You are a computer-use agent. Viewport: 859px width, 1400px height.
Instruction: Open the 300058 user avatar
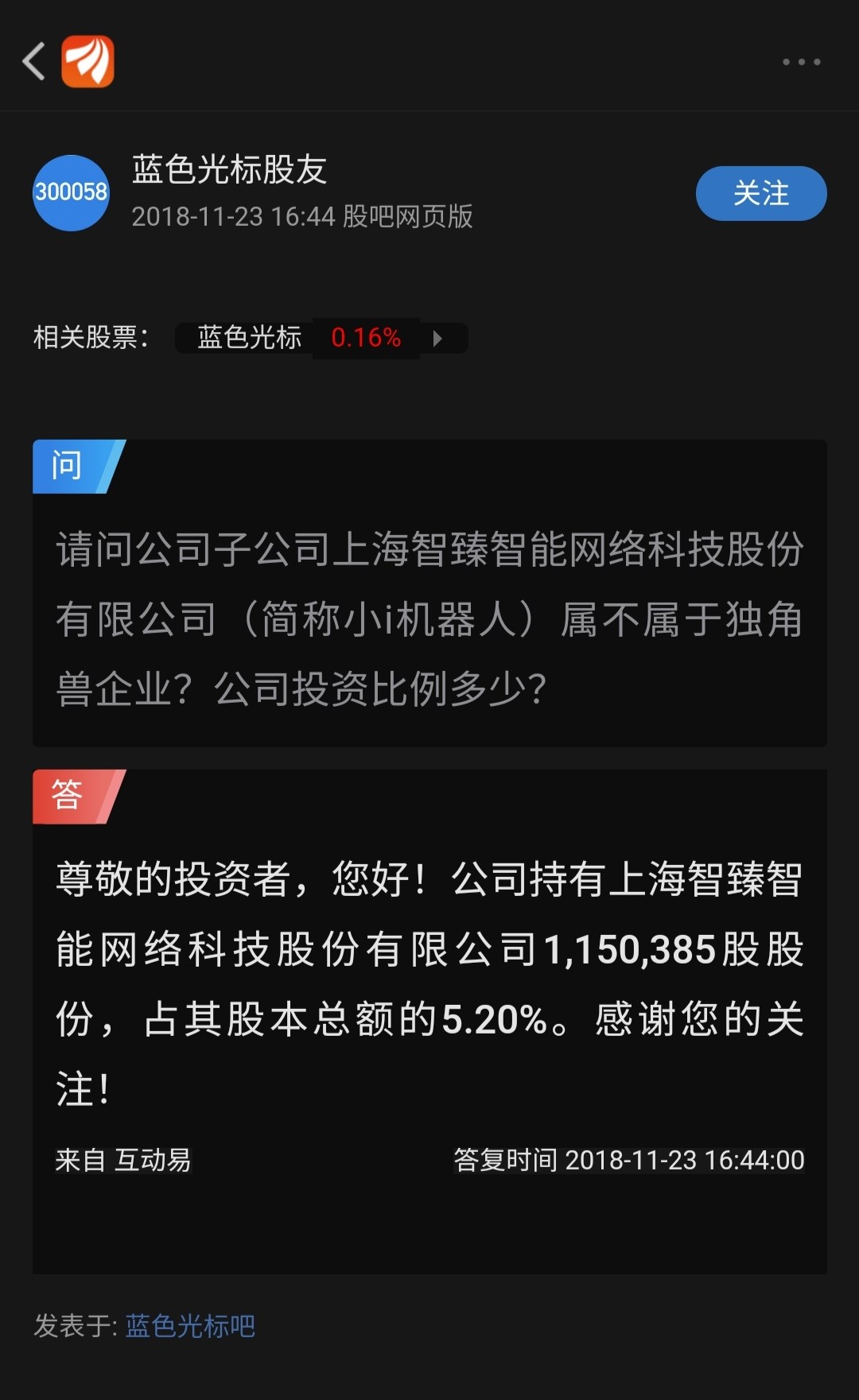click(71, 192)
